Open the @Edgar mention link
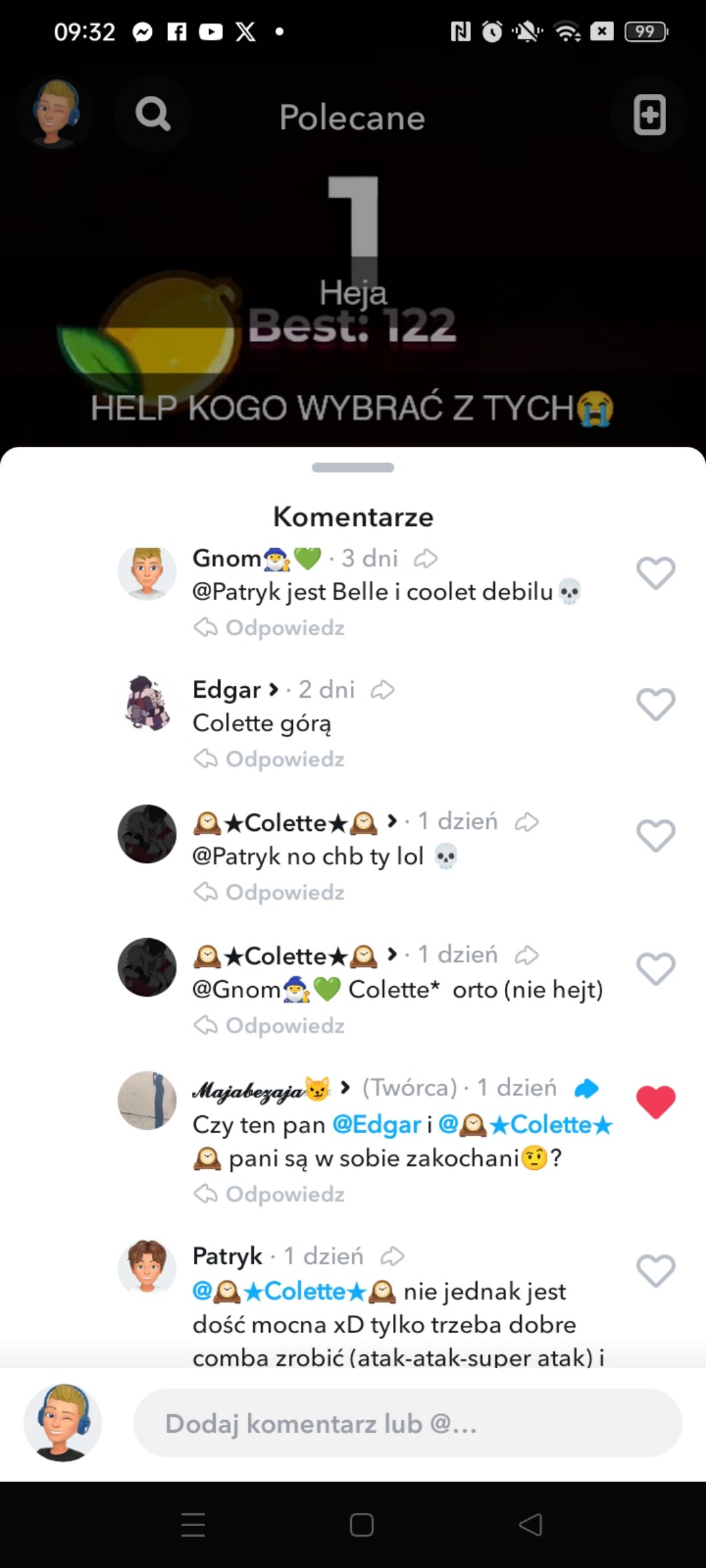Image resolution: width=706 pixels, height=1568 pixels. click(x=376, y=1125)
